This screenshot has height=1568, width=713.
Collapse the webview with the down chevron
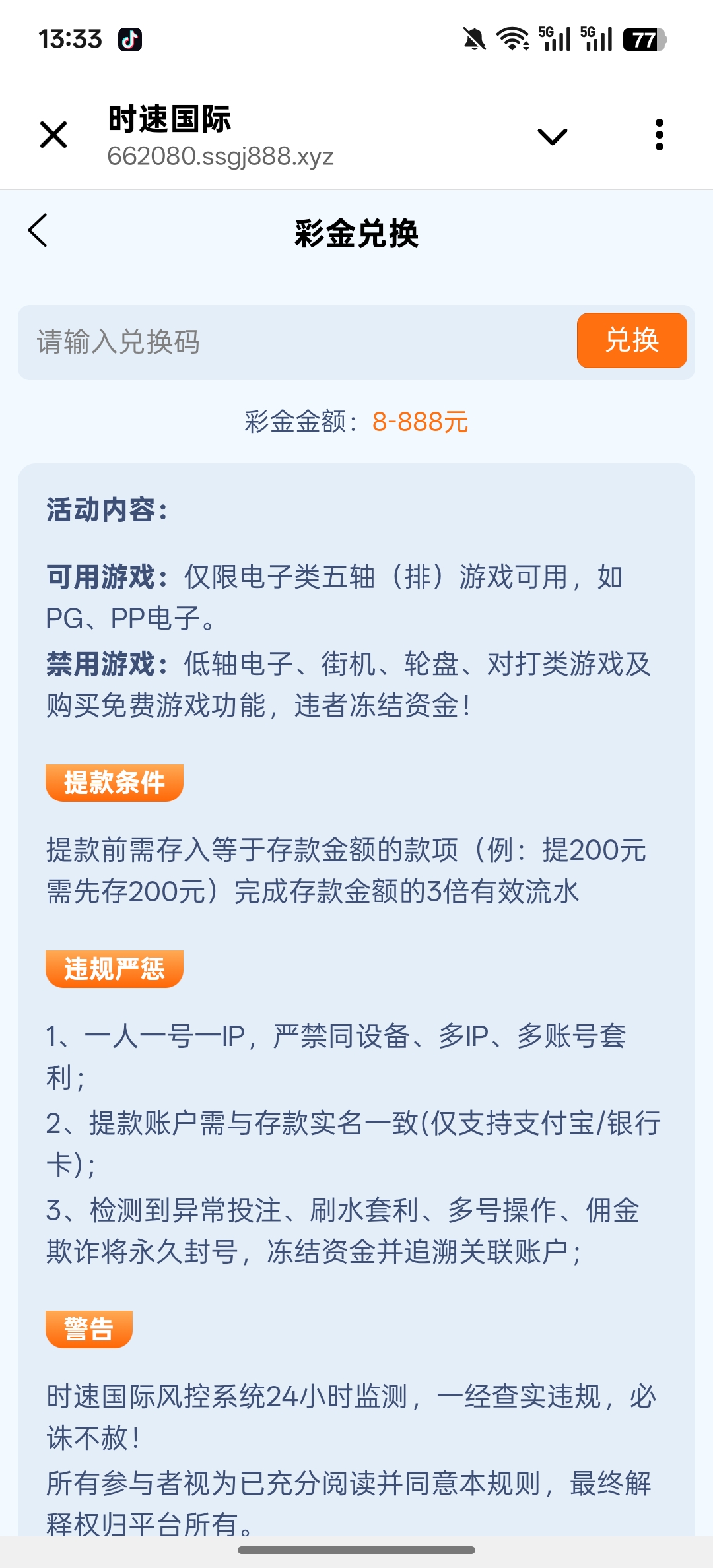pos(553,135)
